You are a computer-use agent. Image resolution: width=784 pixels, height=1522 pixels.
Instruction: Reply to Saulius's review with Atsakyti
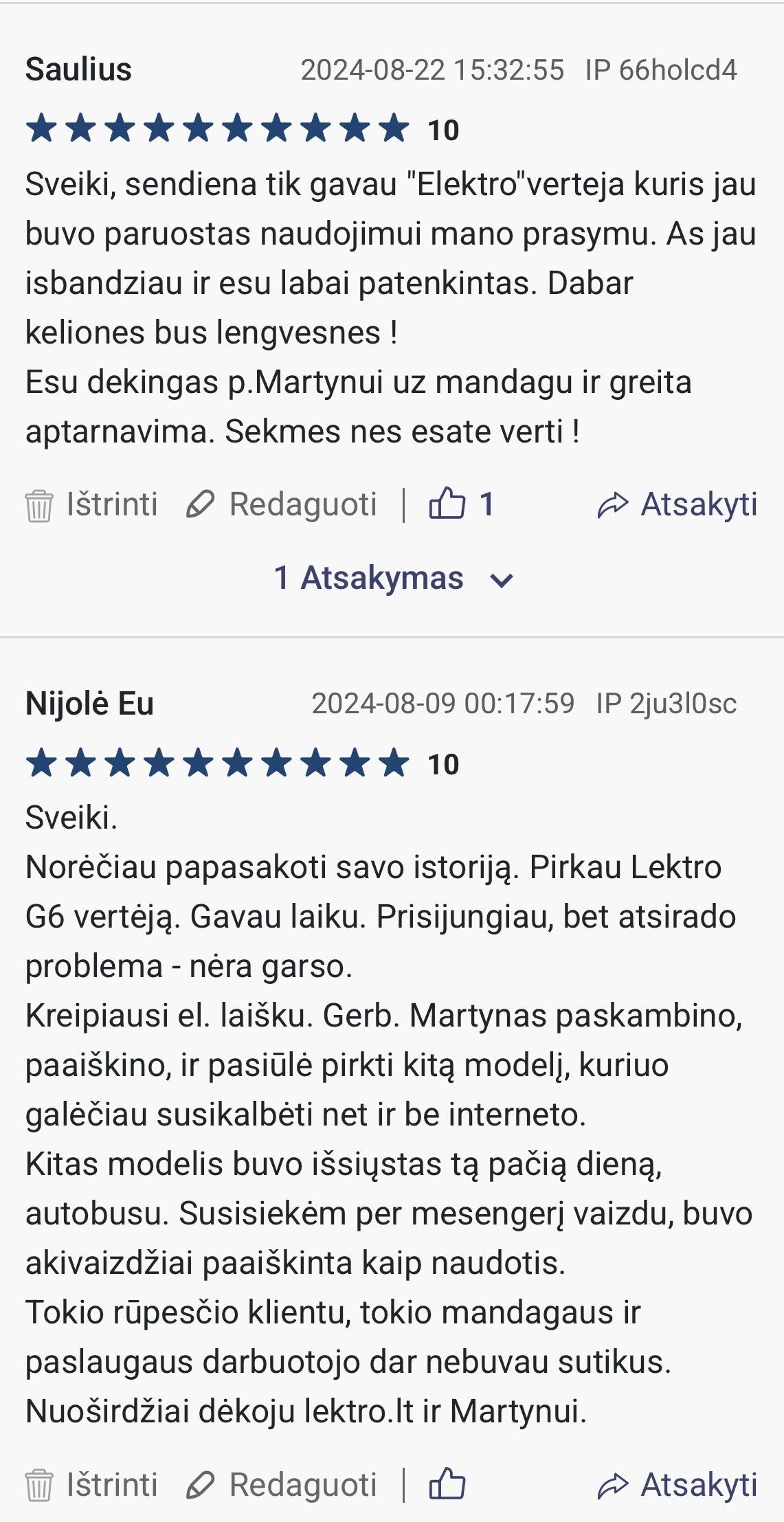point(677,505)
